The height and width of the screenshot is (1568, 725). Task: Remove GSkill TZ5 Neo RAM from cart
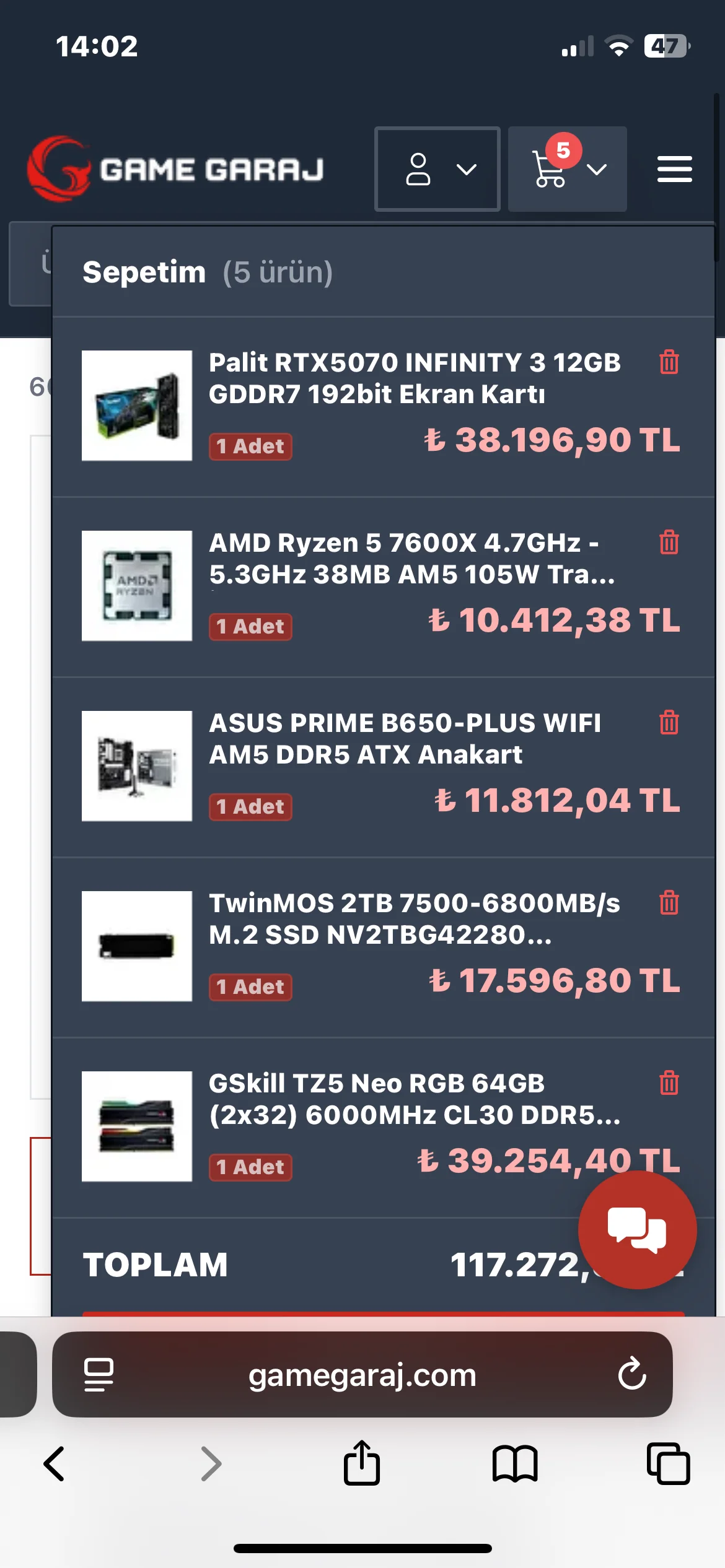click(x=669, y=1082)
